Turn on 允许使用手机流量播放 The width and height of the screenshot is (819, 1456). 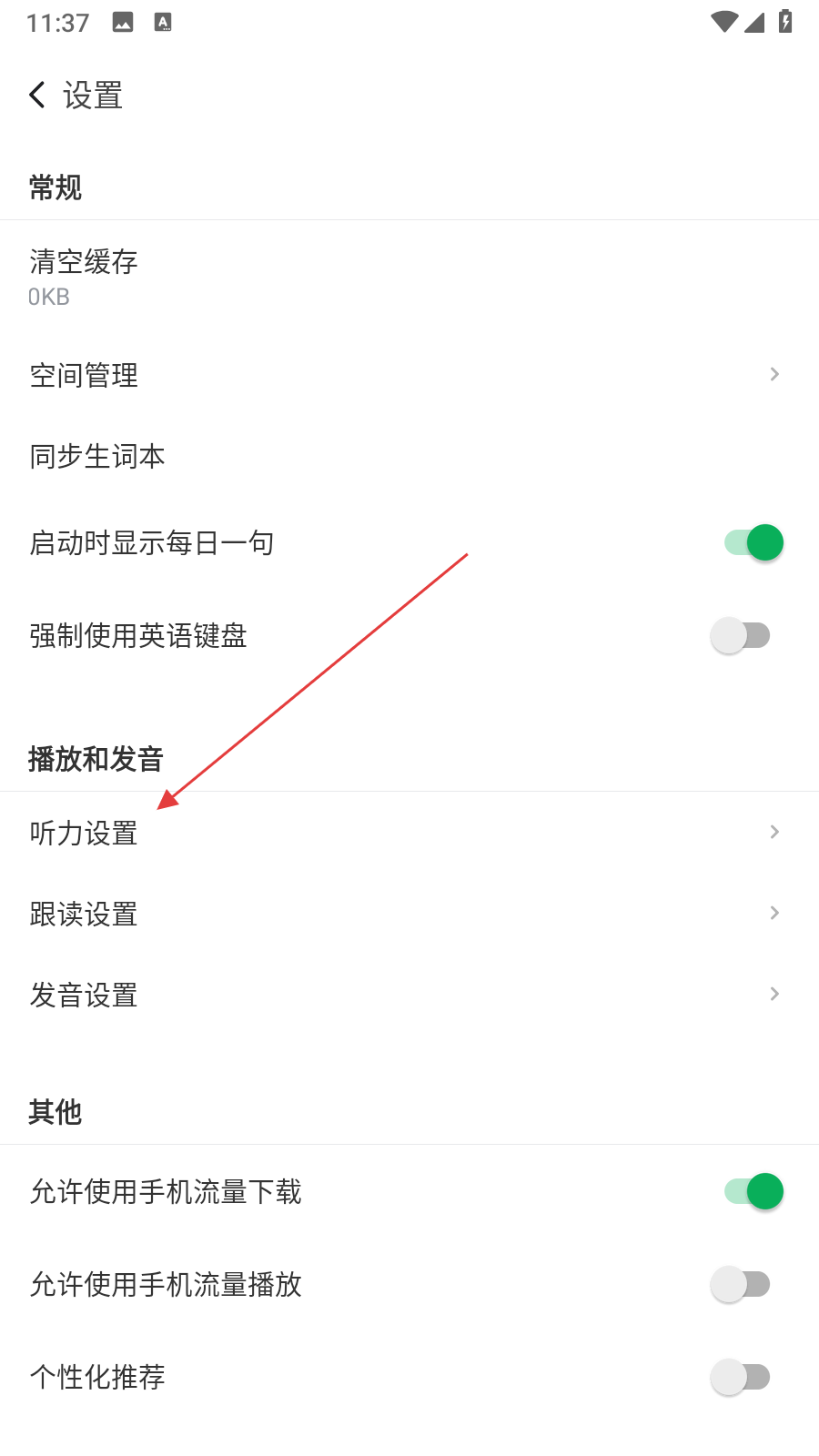click(x=741, y=1284)
